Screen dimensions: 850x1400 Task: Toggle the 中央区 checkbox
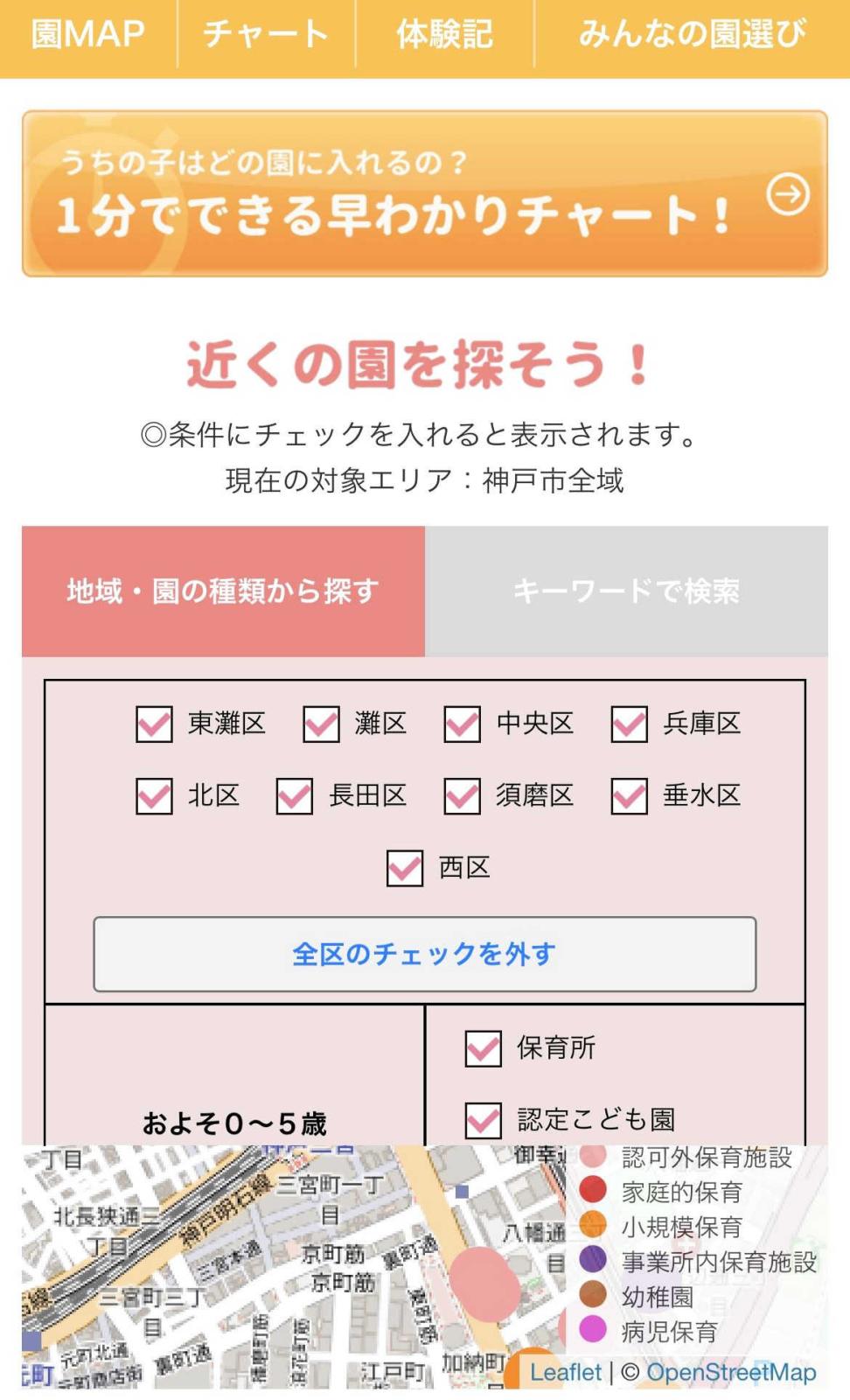[462, 724]
